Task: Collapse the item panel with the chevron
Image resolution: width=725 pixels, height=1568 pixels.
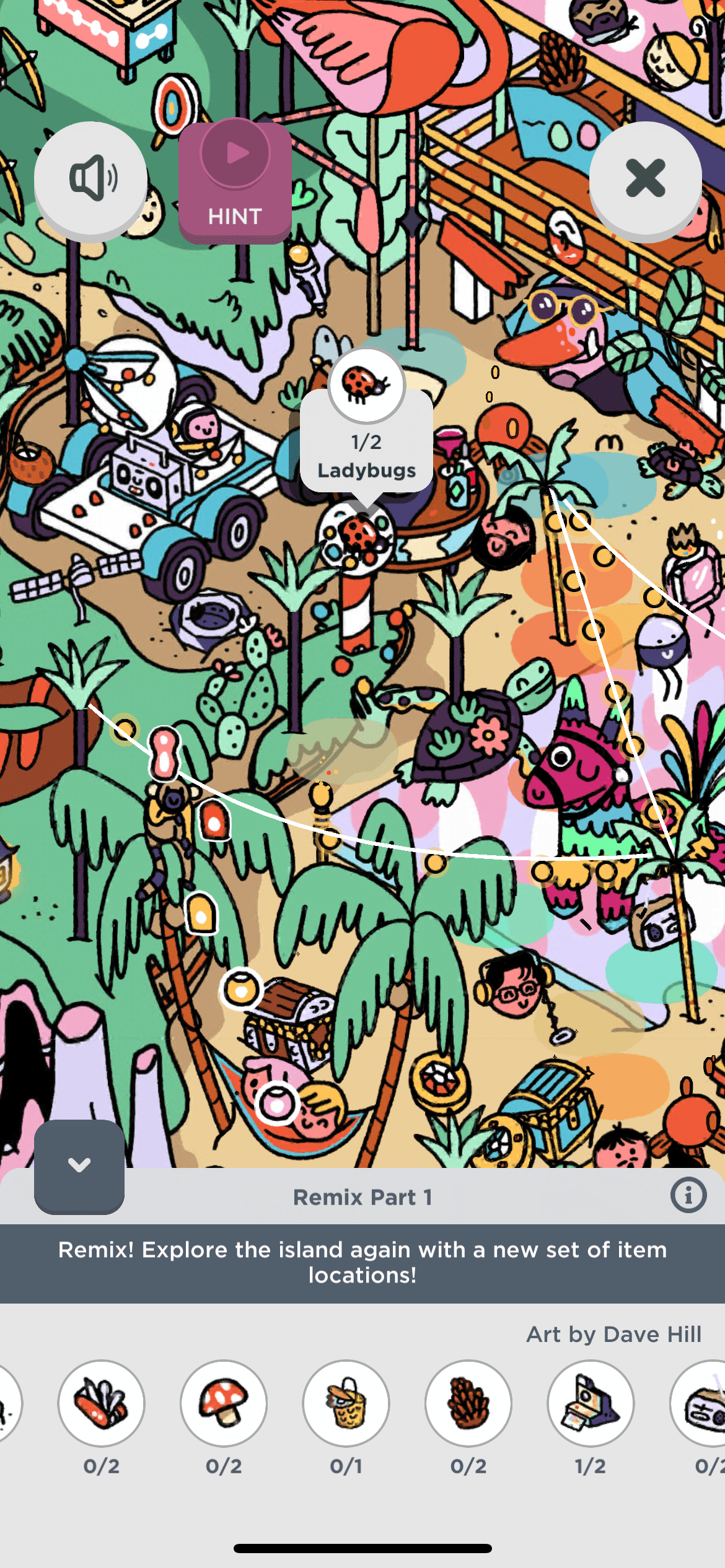Action: tap(79, 1165)
